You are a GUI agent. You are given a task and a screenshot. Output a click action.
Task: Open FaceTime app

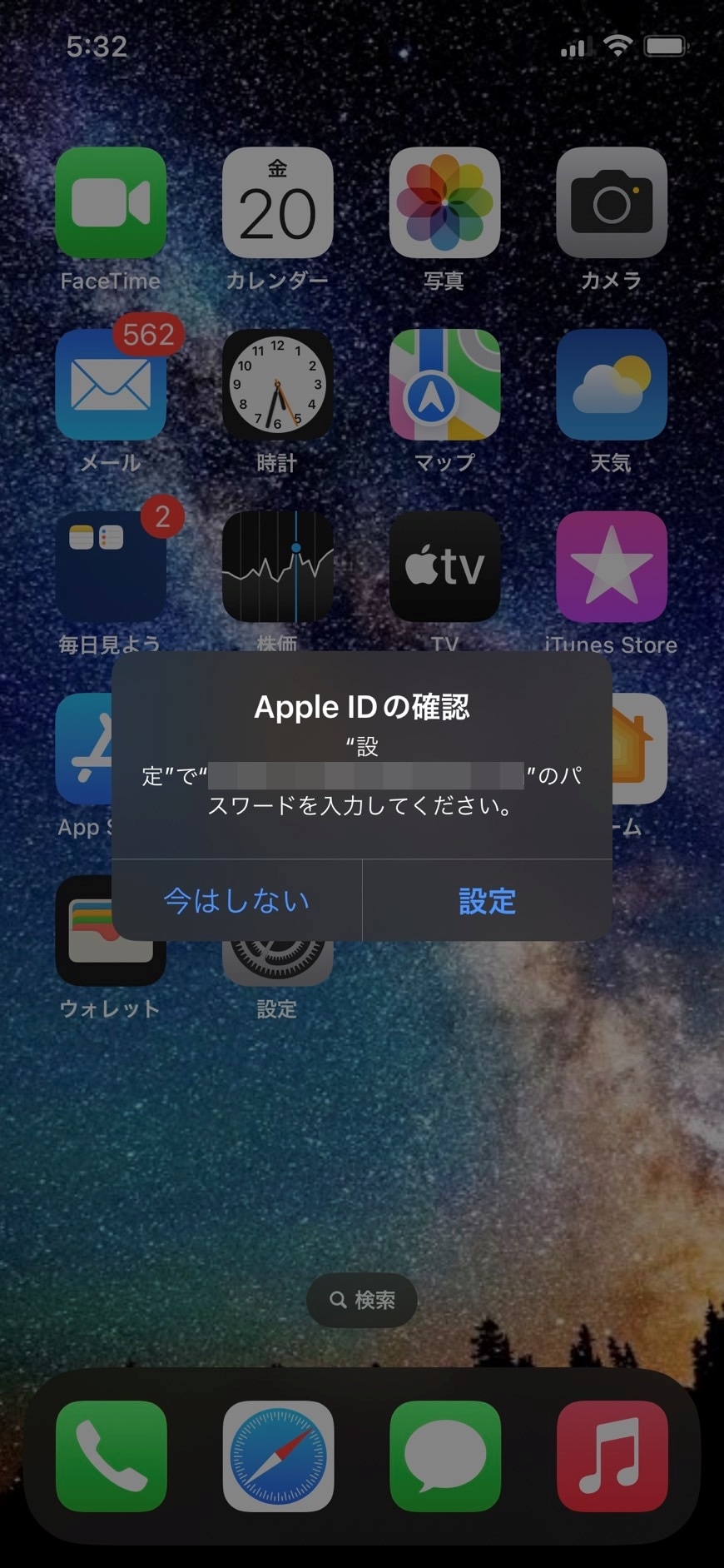(111, 202)
